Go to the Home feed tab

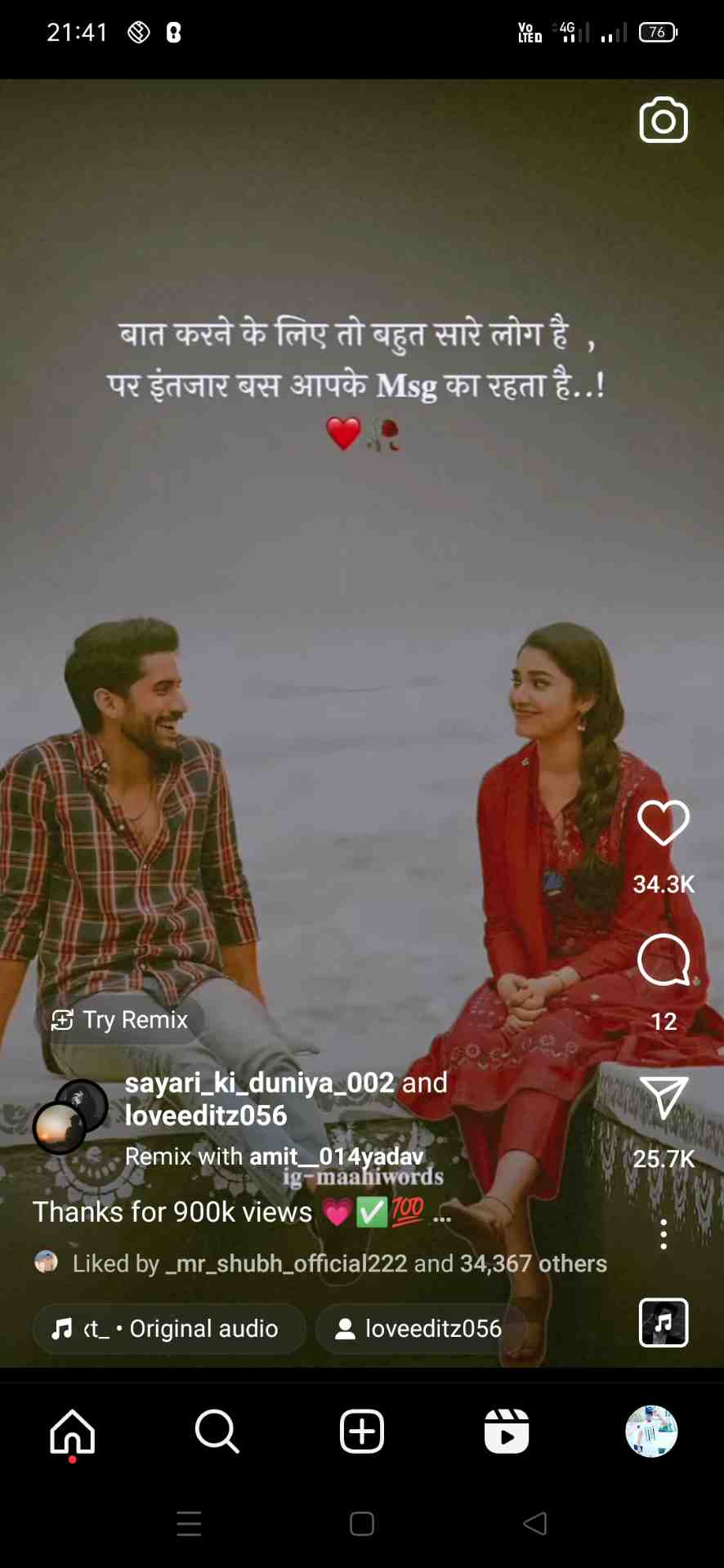(x=73, y=1432)
